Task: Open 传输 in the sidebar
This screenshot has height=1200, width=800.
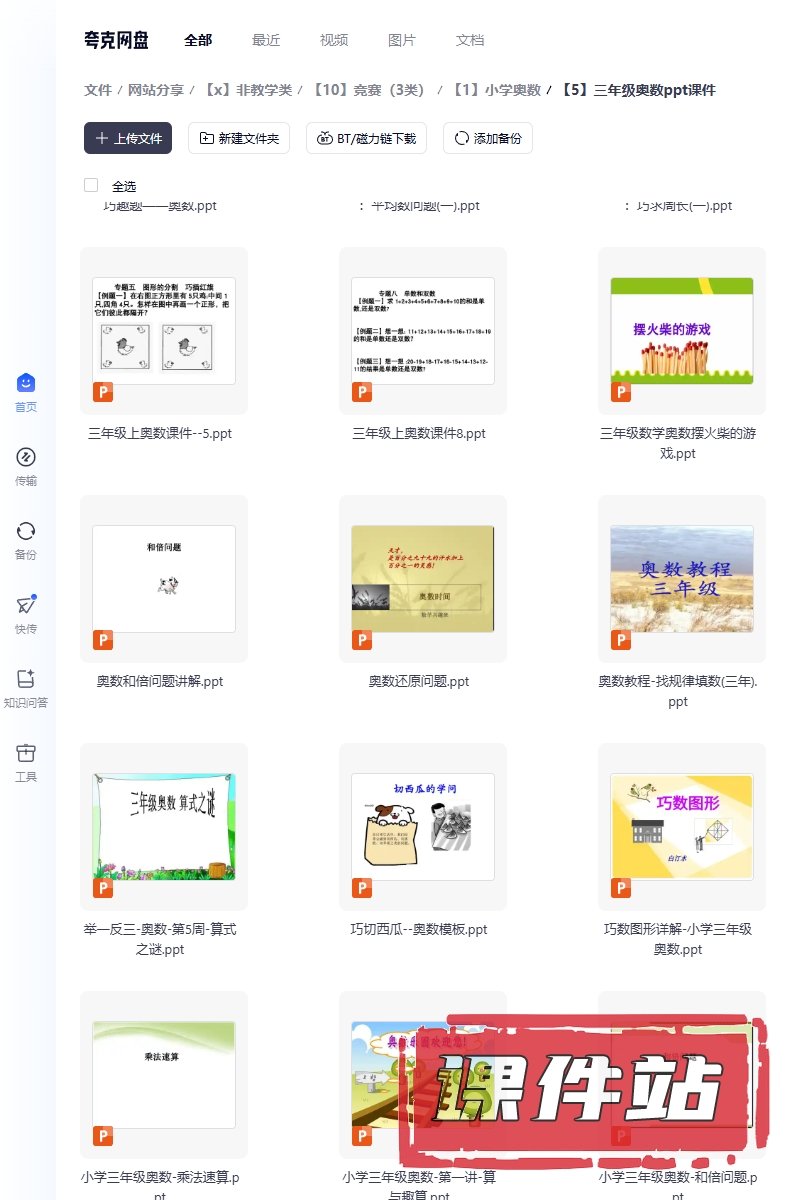Action: click(x=26, y=466)
